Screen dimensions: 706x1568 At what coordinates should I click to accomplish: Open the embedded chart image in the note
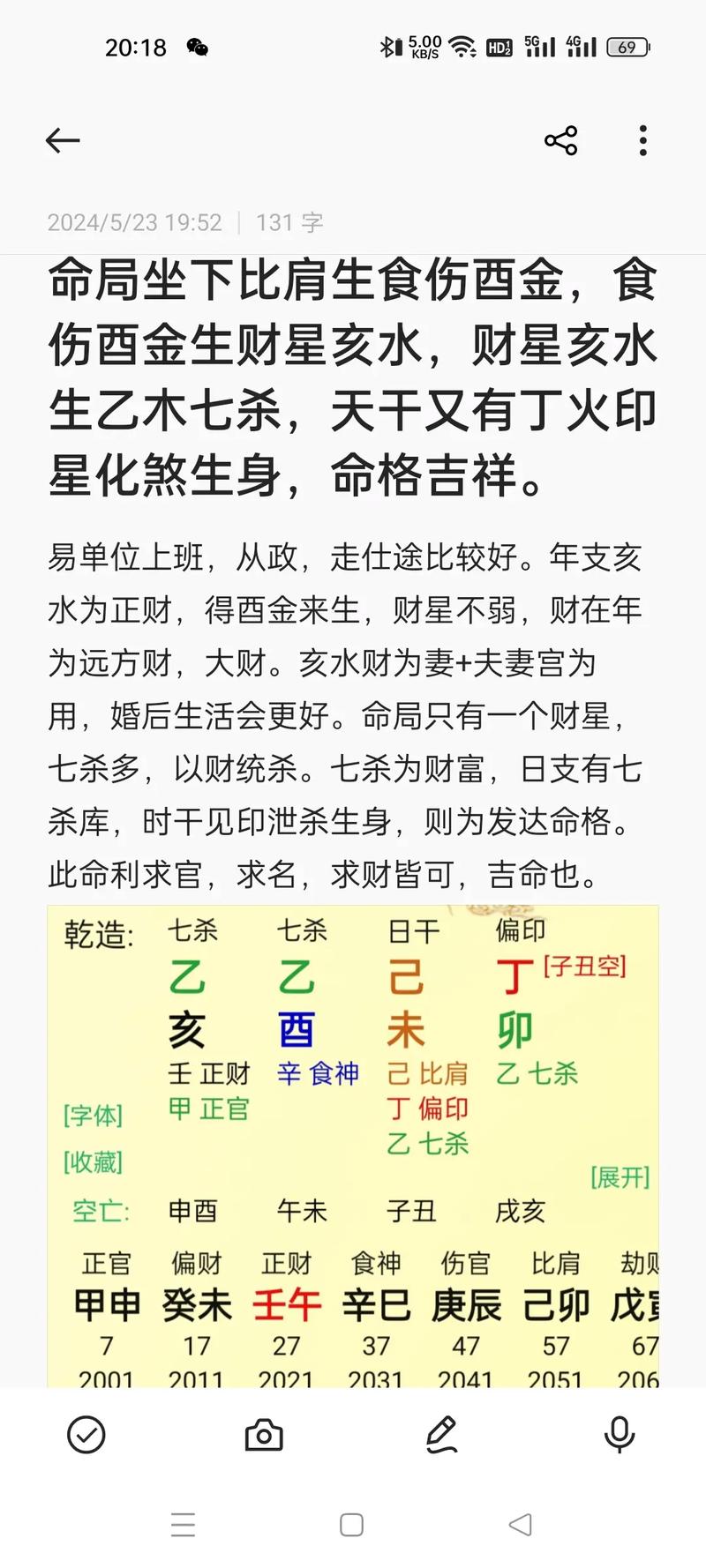353,1146
